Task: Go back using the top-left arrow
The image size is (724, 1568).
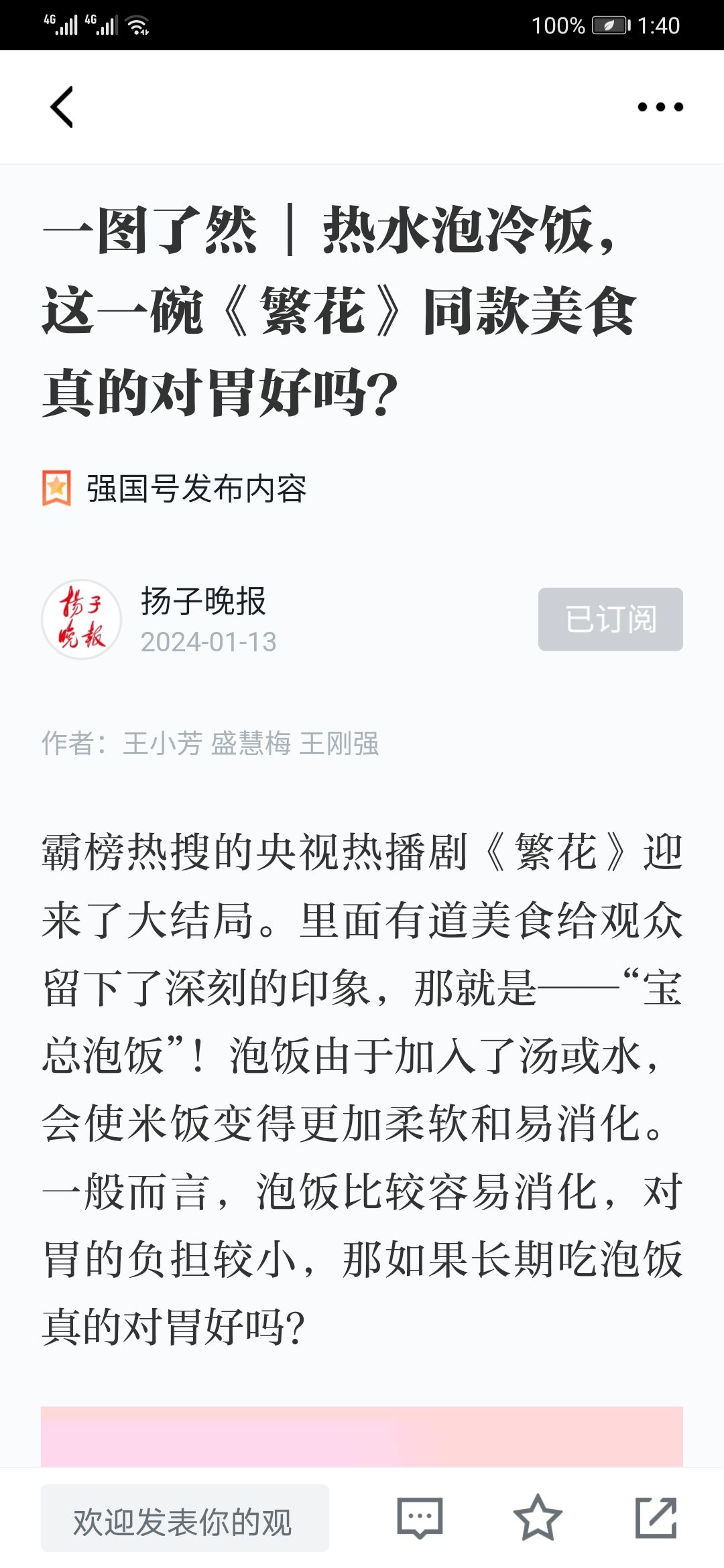Action: [x=62, y=107]
